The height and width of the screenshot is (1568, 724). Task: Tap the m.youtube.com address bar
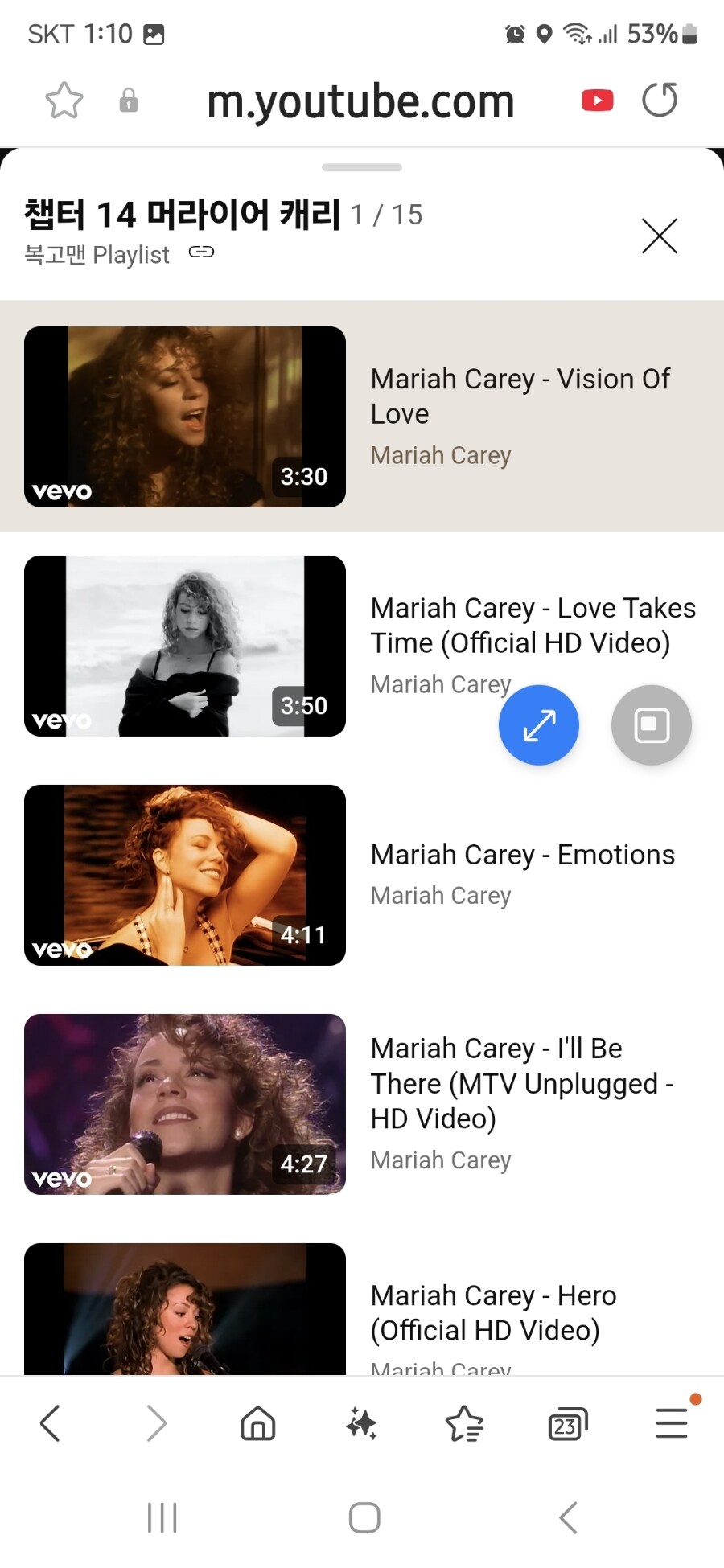(x=360, y=102)
